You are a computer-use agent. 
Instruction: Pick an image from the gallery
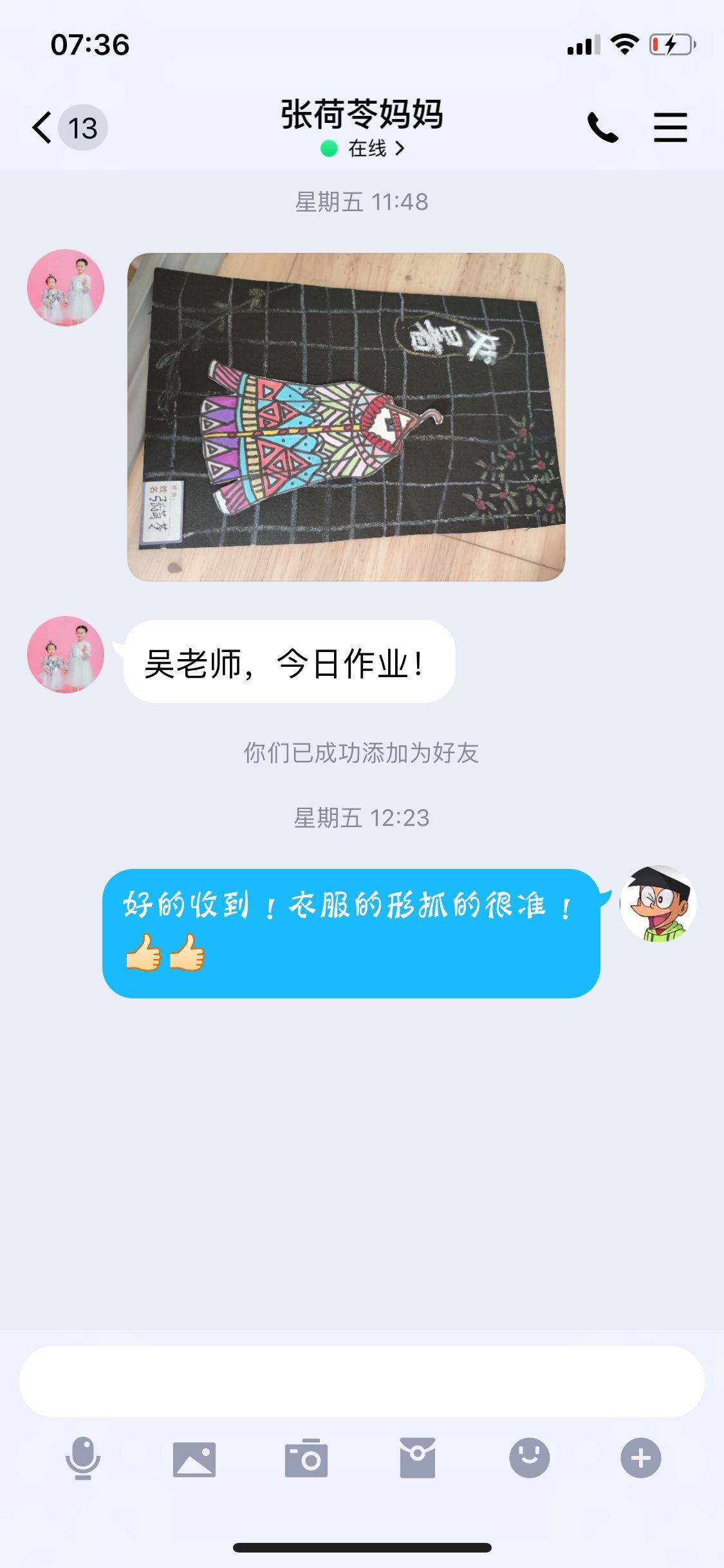[x=194, y=1458]
